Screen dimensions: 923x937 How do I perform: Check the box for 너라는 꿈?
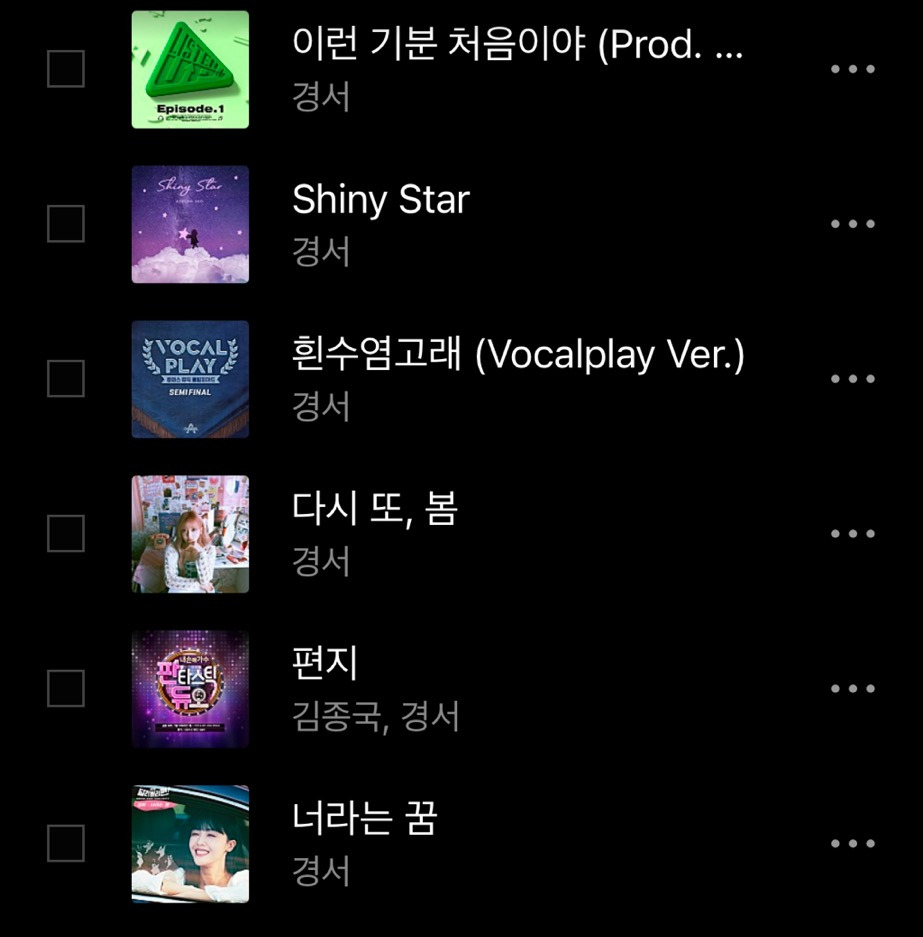tap(66, 844)
